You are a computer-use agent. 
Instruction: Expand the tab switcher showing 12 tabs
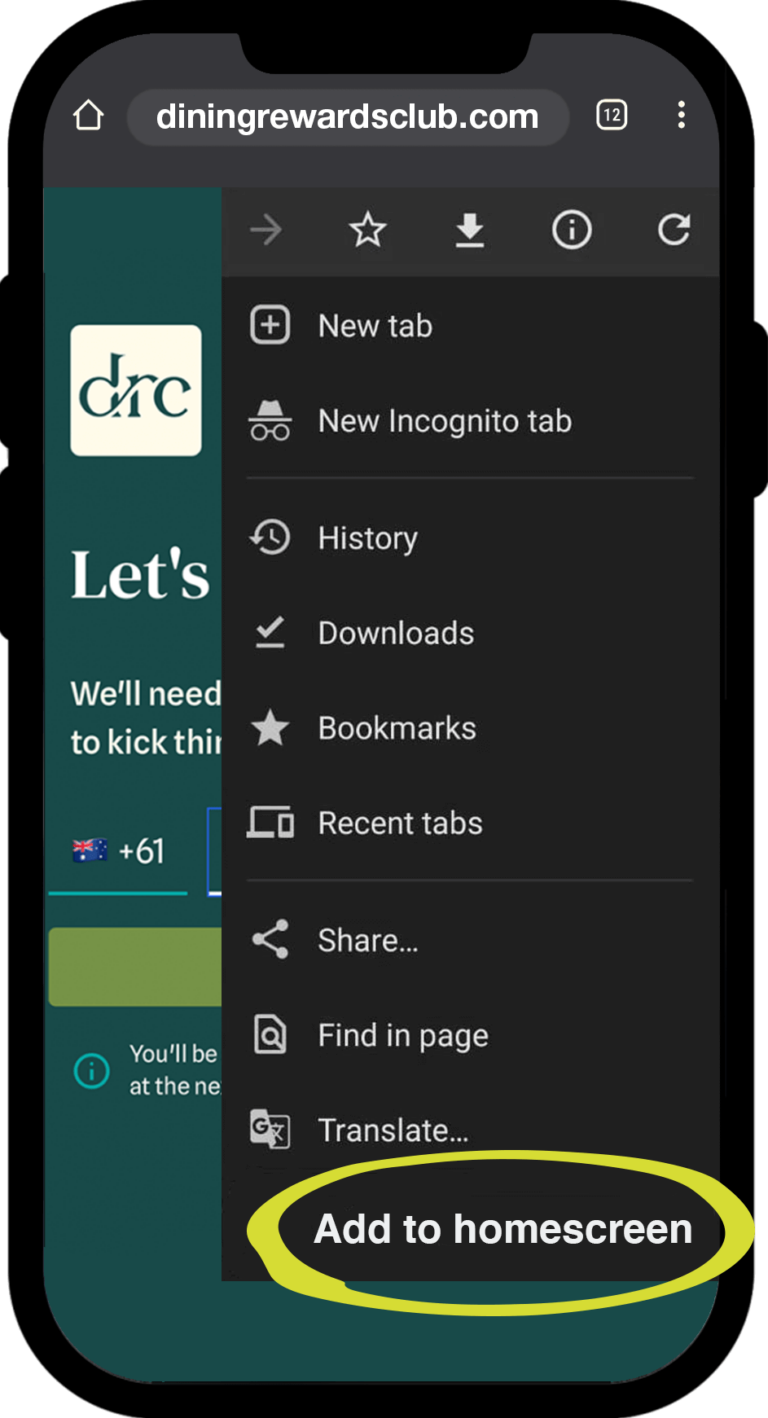pos(611,115)
